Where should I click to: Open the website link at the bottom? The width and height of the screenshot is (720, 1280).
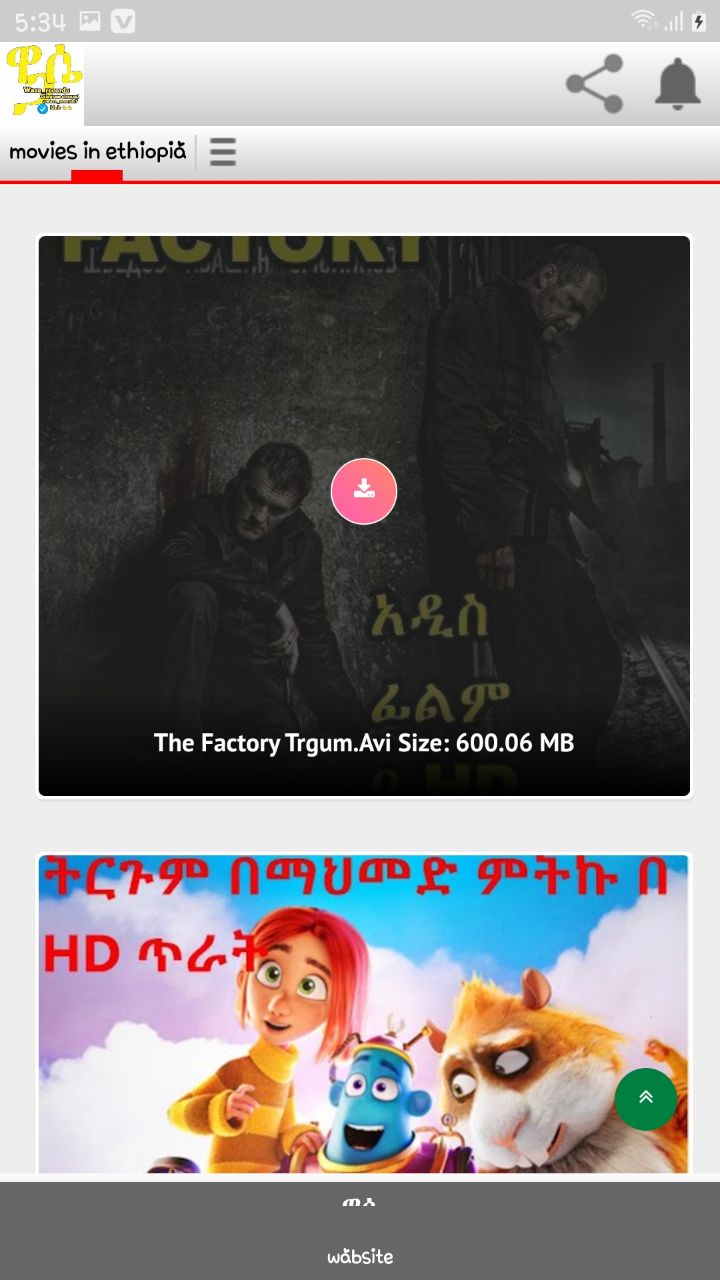click(360, 1256)
